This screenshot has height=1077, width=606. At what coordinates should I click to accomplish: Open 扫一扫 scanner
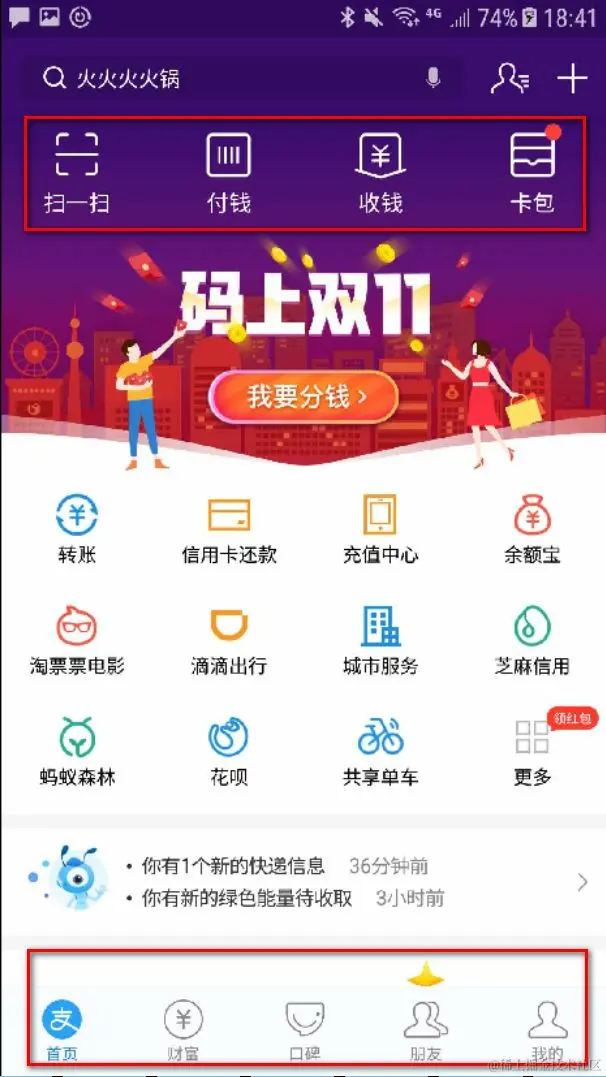pyautogui.click(x=77, y=172)
